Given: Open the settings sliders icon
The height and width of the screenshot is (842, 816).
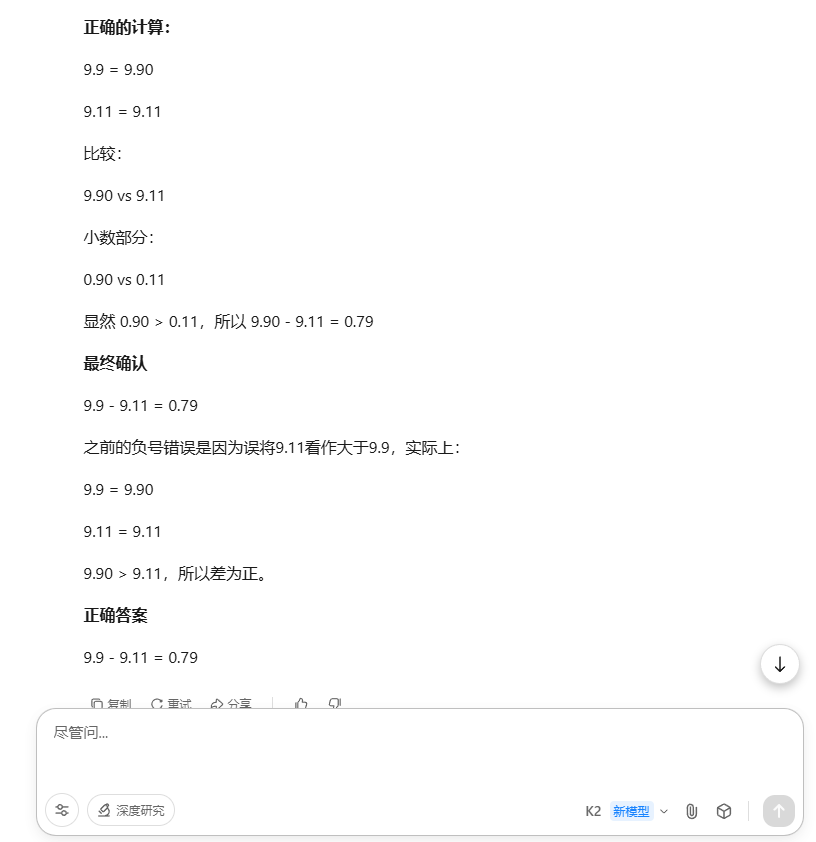Looking at the screenshot, I should 62,810.
